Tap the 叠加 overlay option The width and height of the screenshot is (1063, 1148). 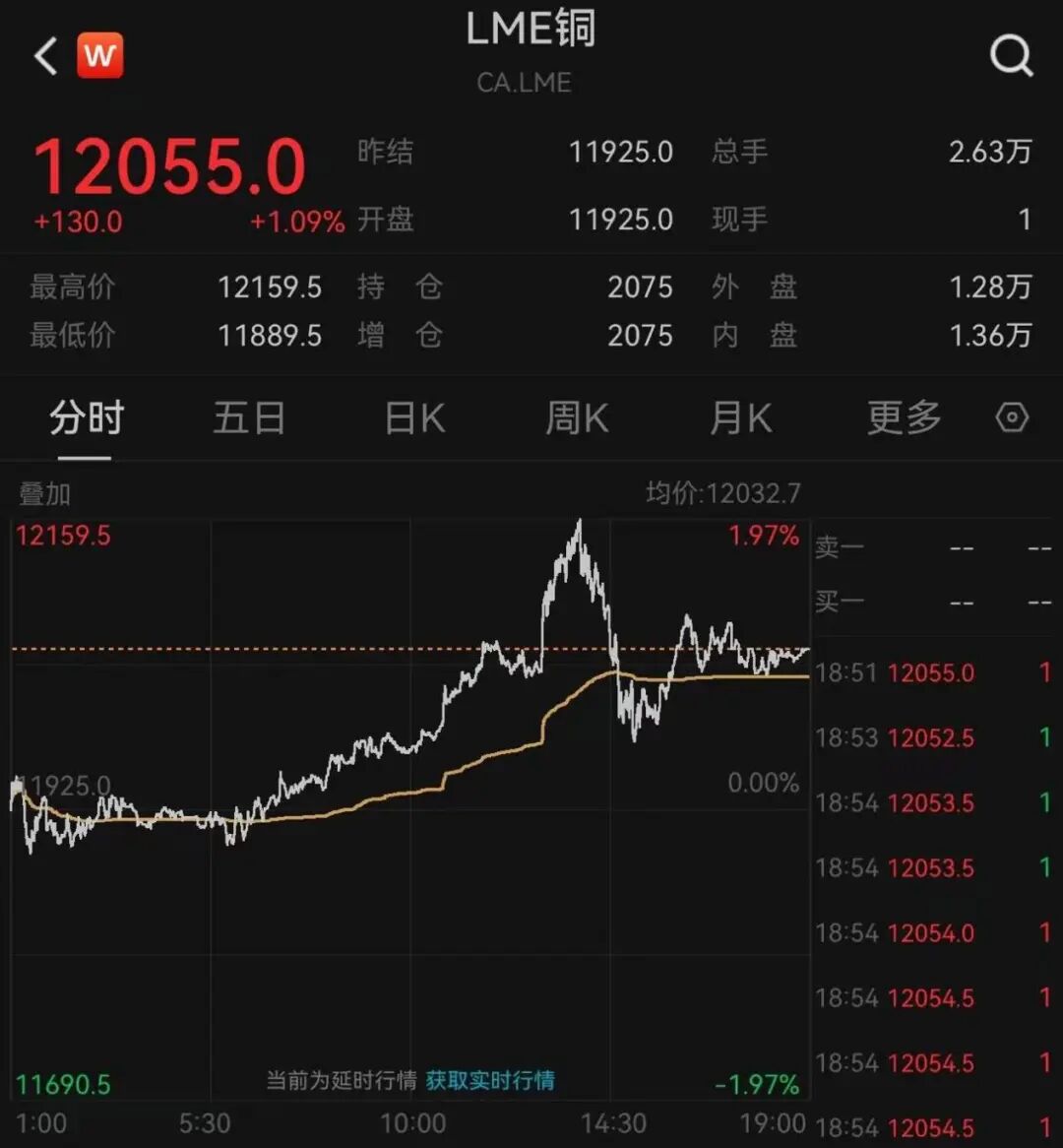click(x=45, y=493)
